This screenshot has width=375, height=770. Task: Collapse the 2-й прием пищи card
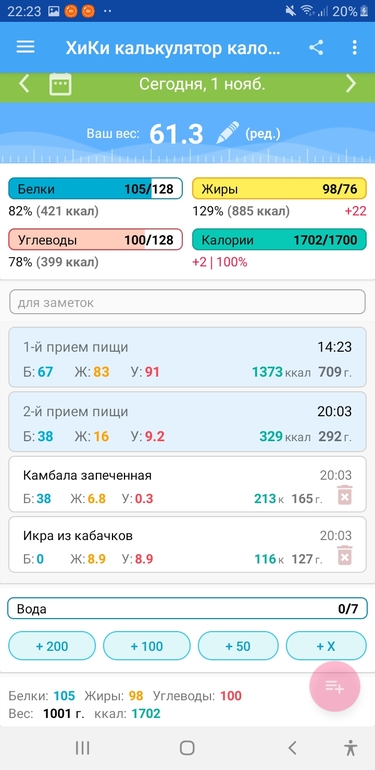pos(188,421)
